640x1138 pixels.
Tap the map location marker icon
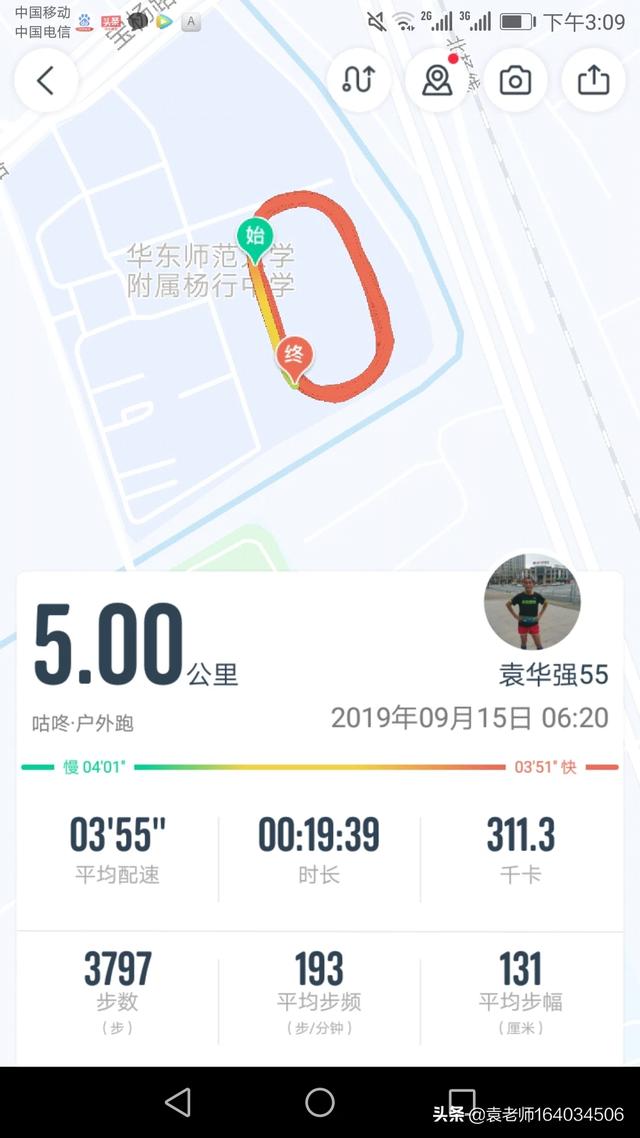(x=437, y=81)
